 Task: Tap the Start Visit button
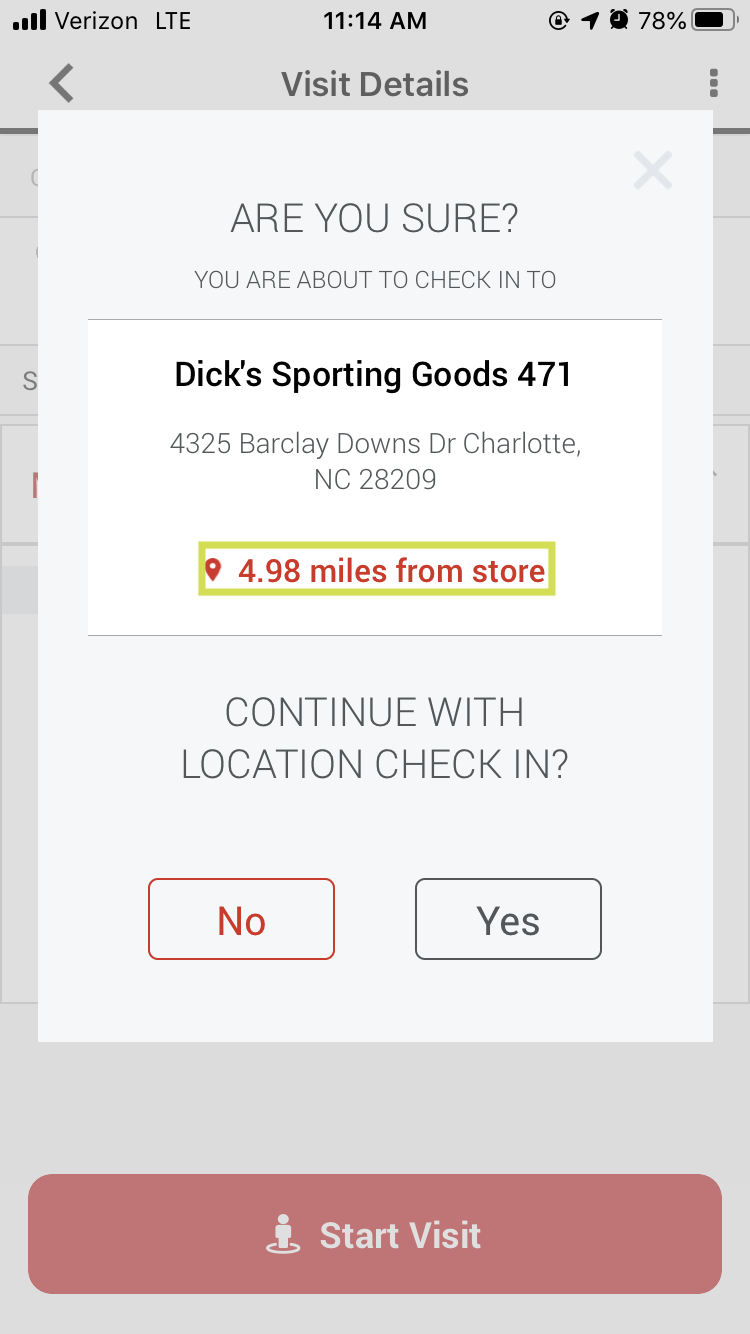pyautogui.click(x=375, y=1234)
